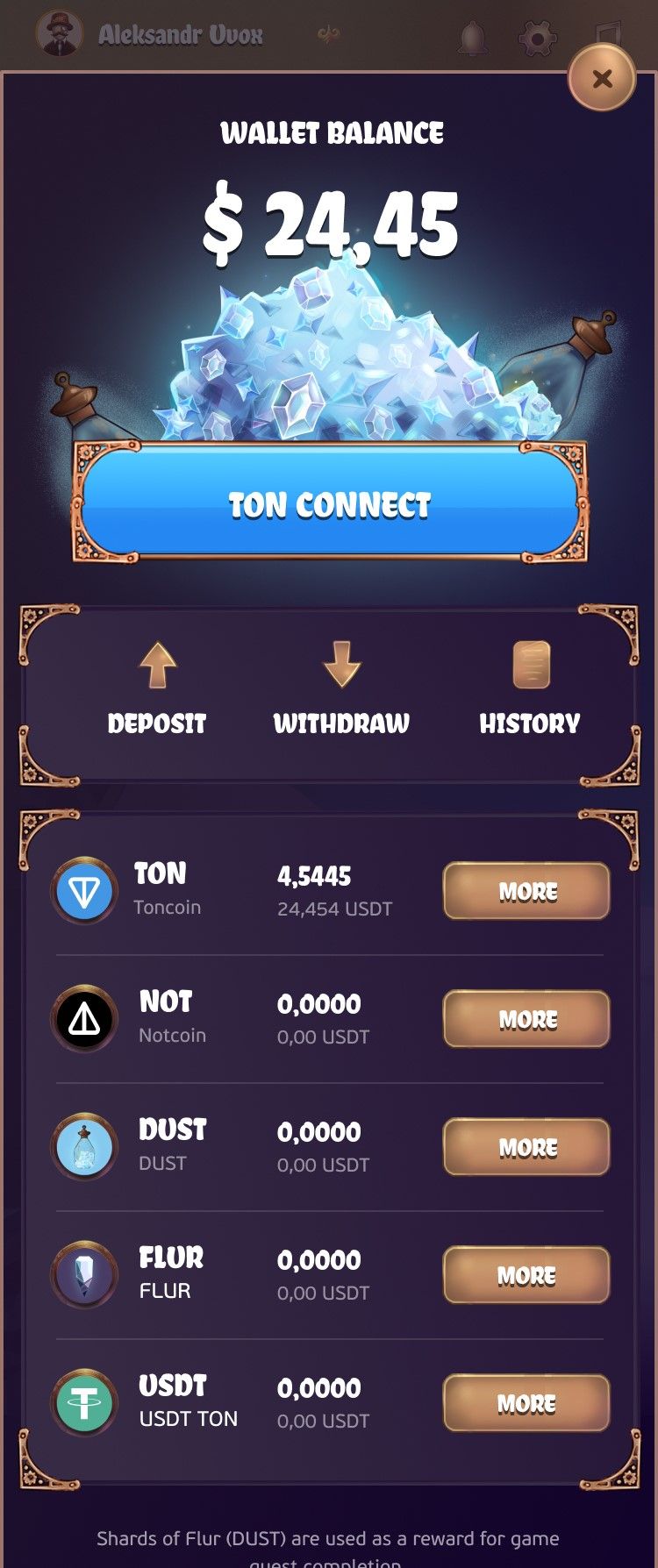Click the USDT Tether icon
The width and height of the screenshot is (658, 1568).
tap(84, 1403)
